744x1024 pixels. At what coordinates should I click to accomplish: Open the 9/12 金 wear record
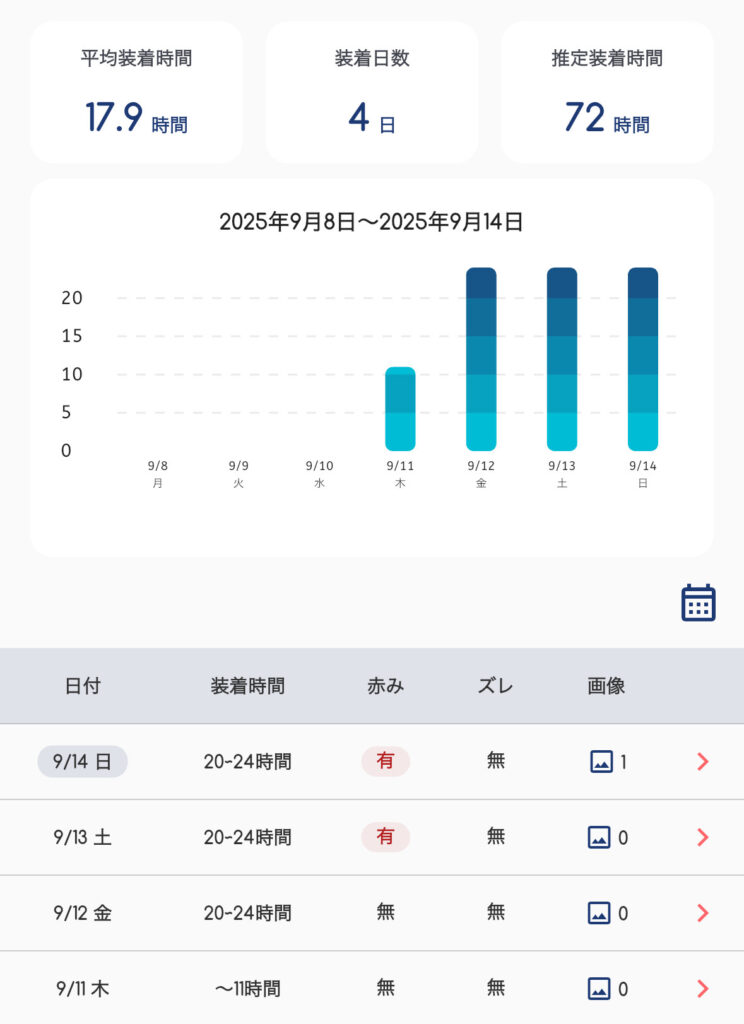click(702, 913)
